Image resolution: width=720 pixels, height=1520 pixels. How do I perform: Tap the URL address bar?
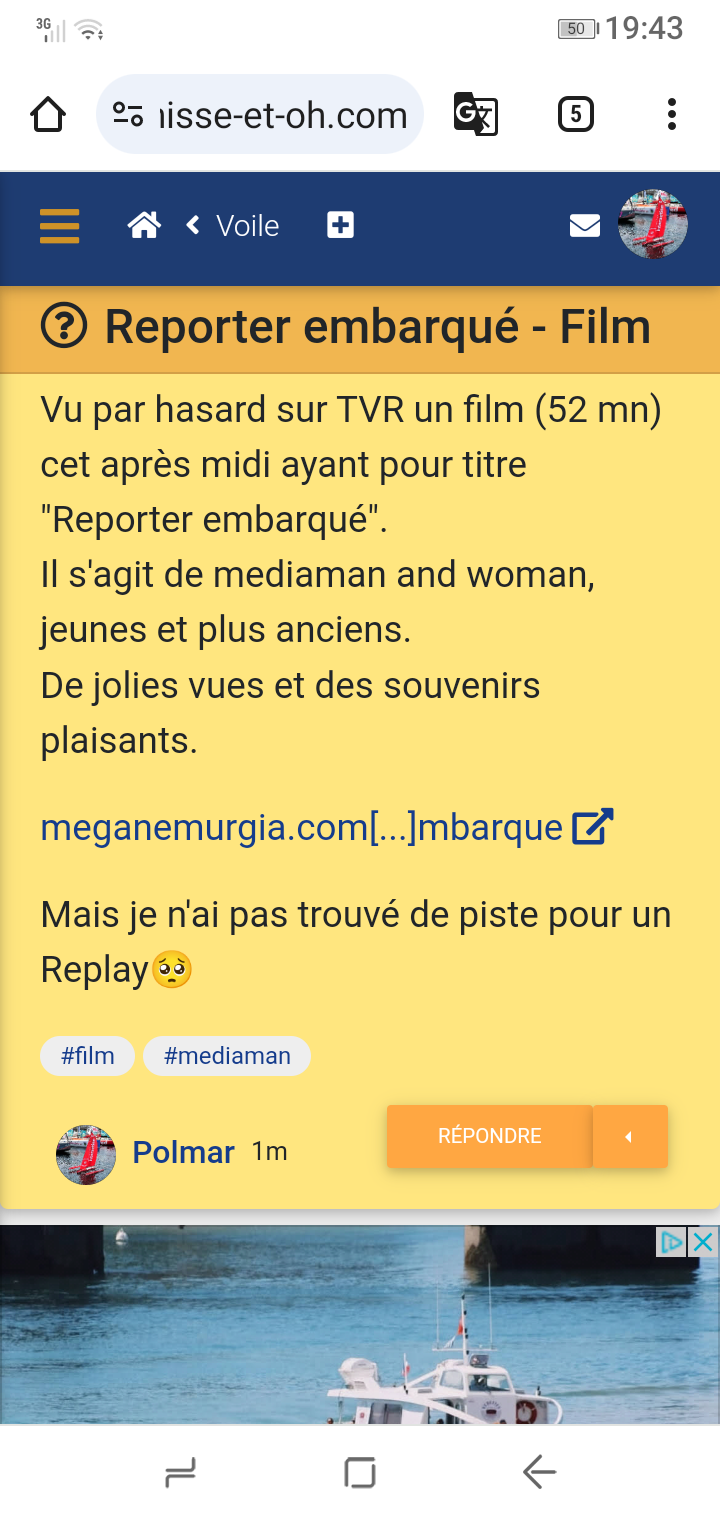click(260, 115)
